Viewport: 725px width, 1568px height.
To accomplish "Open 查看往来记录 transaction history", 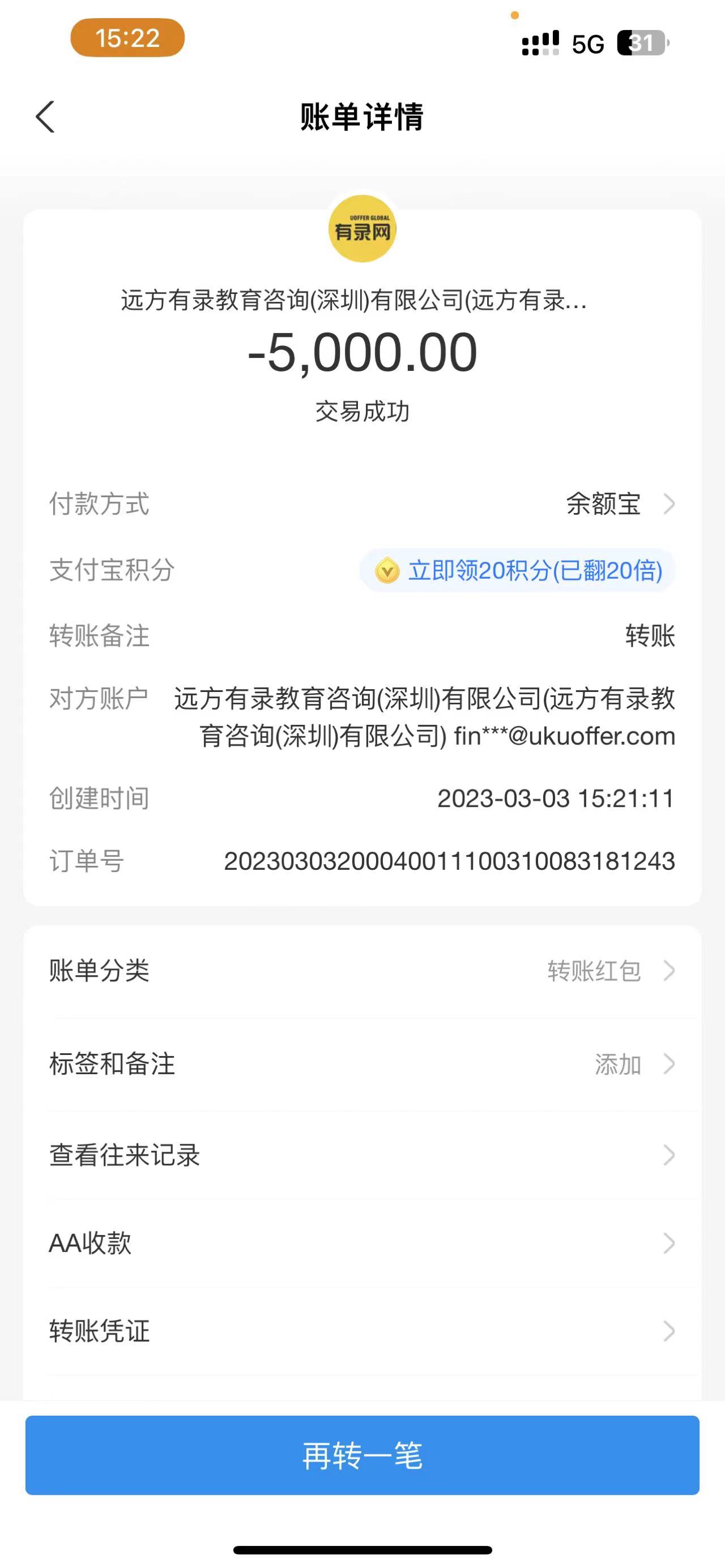I will coord(362,1155).
